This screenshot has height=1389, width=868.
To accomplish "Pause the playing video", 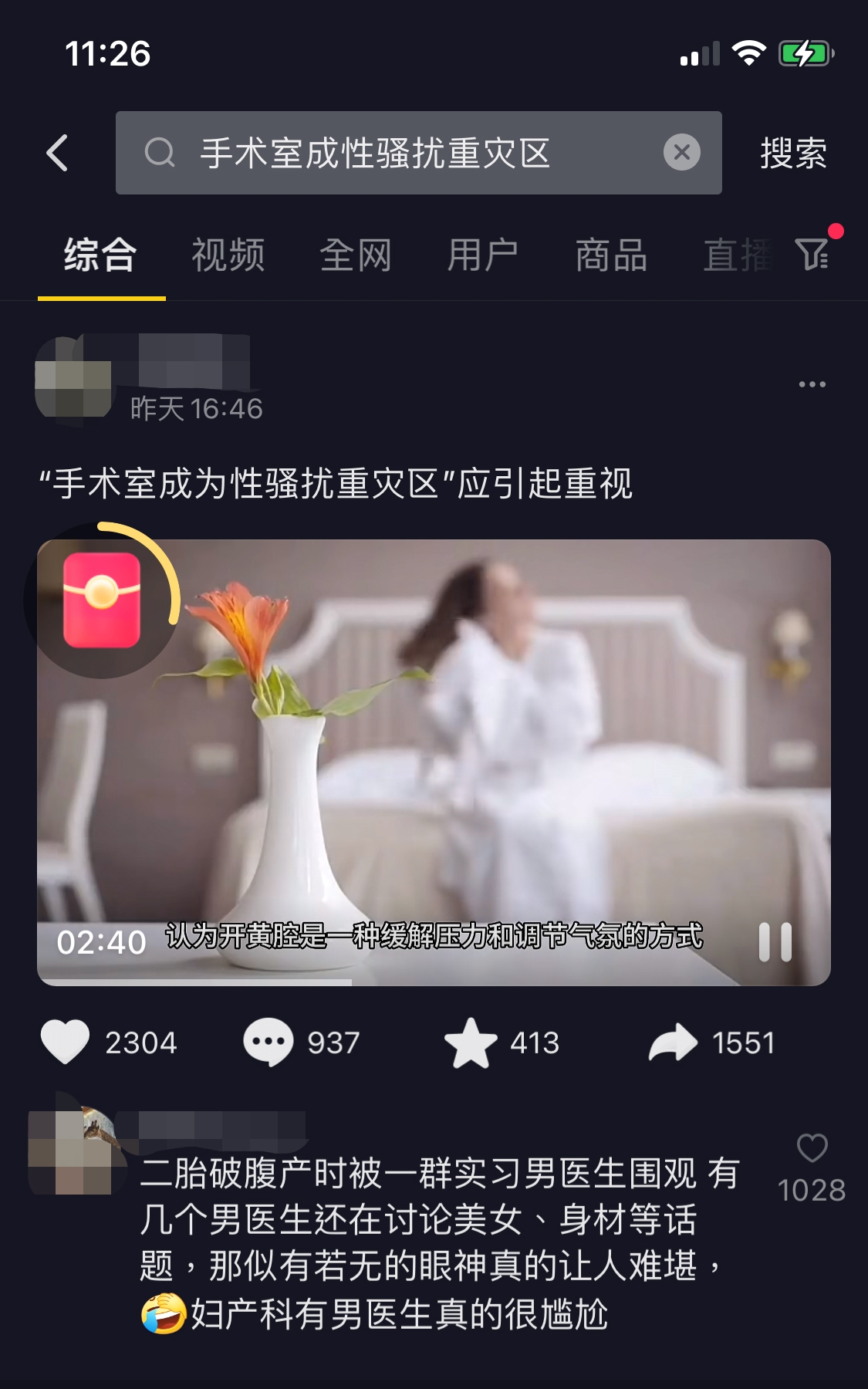I will tap(775, 942).
